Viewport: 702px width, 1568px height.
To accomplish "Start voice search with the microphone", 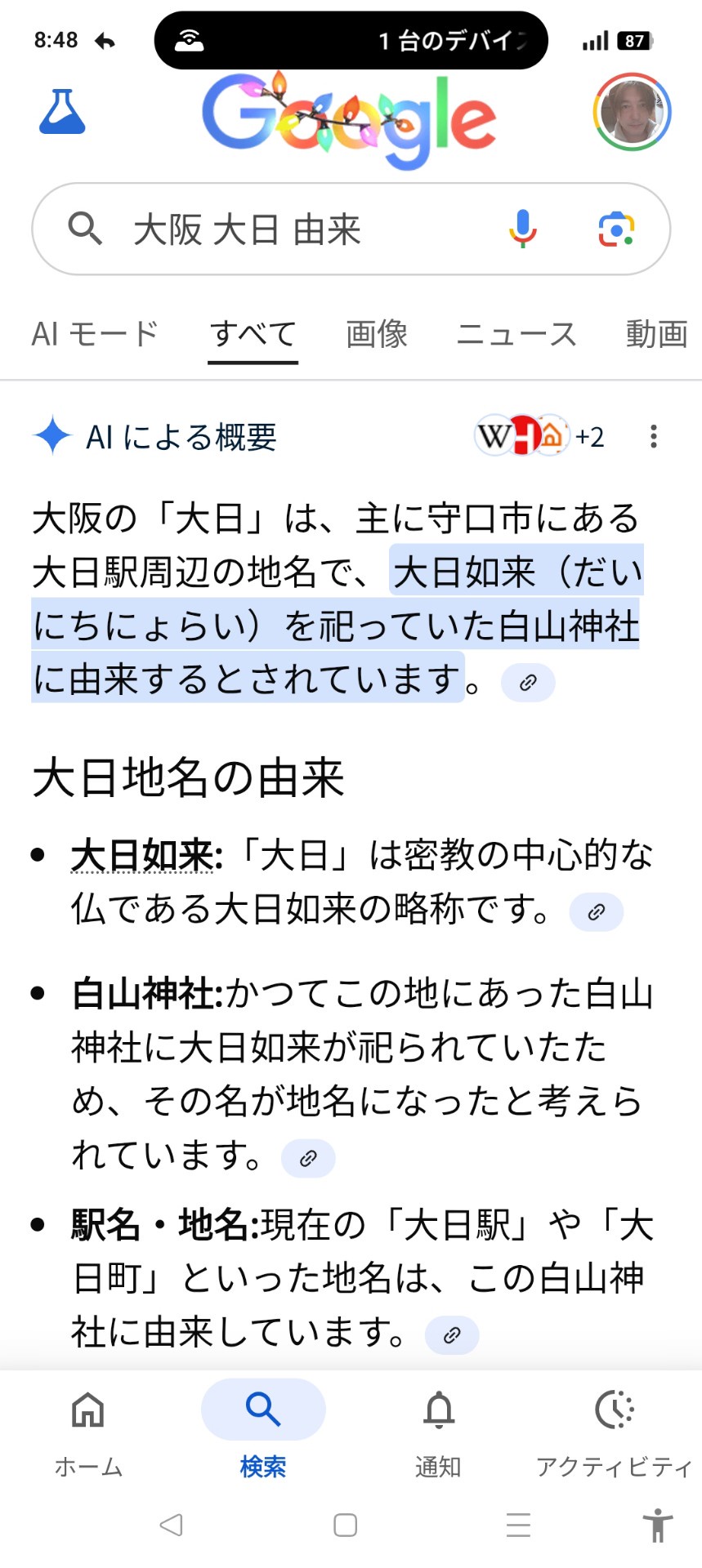I will coord(523,229).
